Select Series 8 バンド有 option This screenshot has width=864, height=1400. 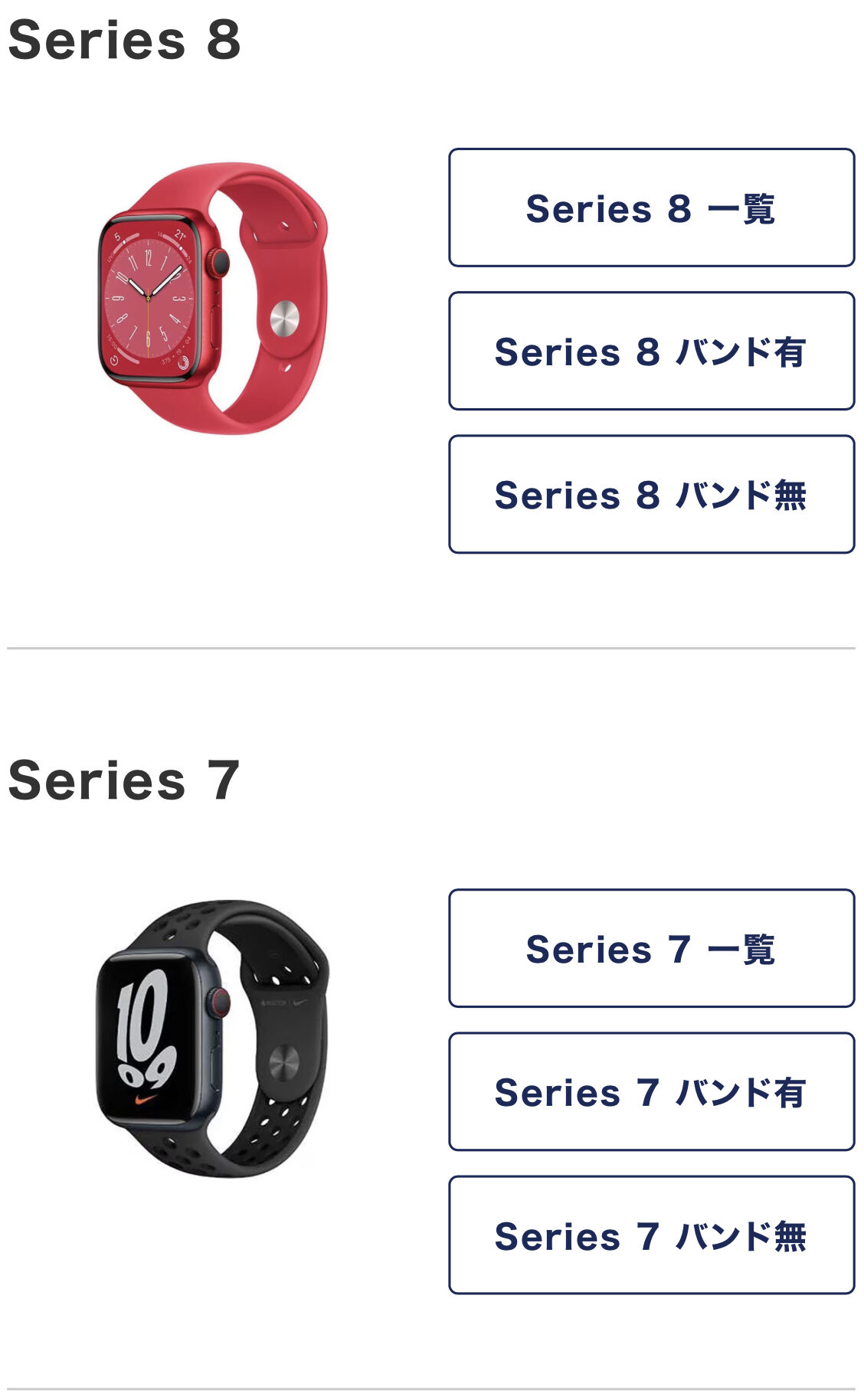[x=651, y=352]
